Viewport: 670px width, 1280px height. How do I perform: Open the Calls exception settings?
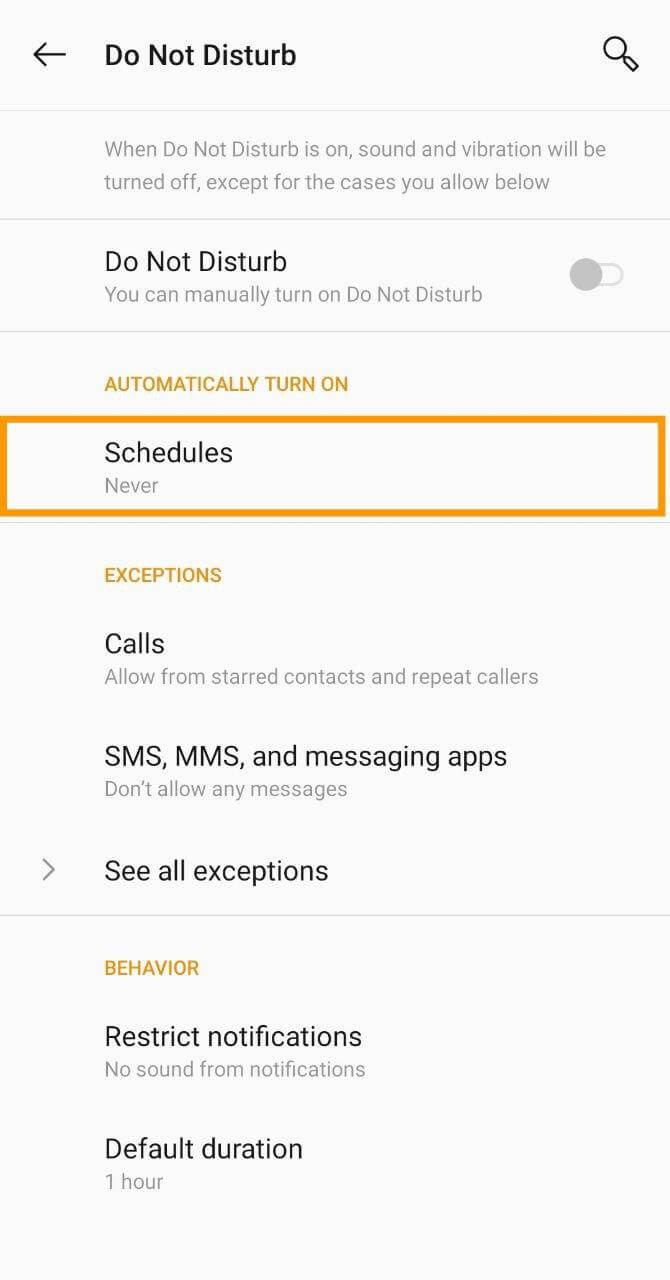(335, 659)
